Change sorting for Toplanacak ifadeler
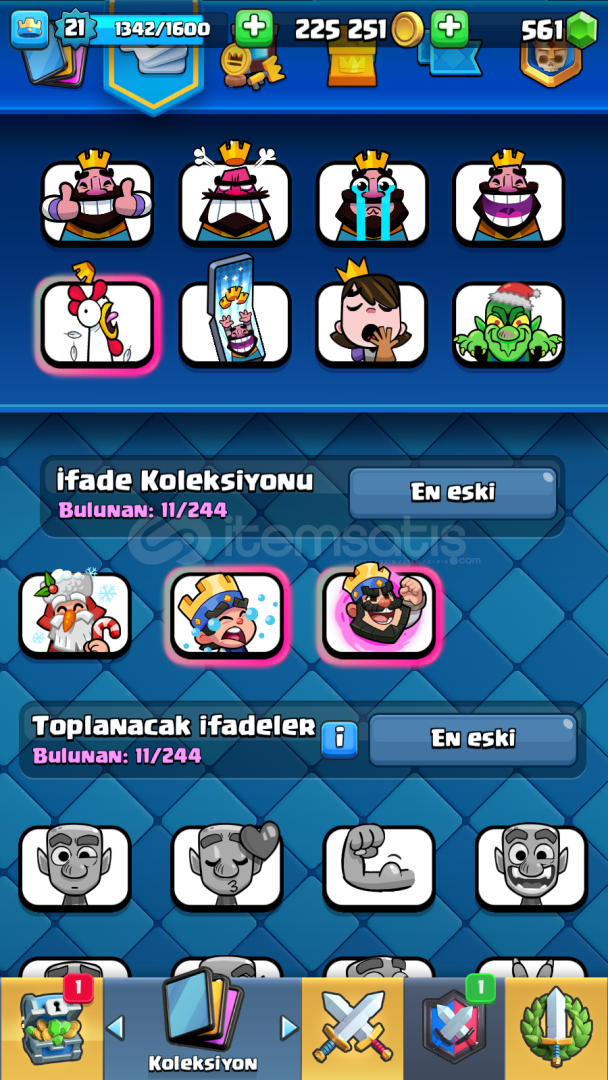 point(473,739)
